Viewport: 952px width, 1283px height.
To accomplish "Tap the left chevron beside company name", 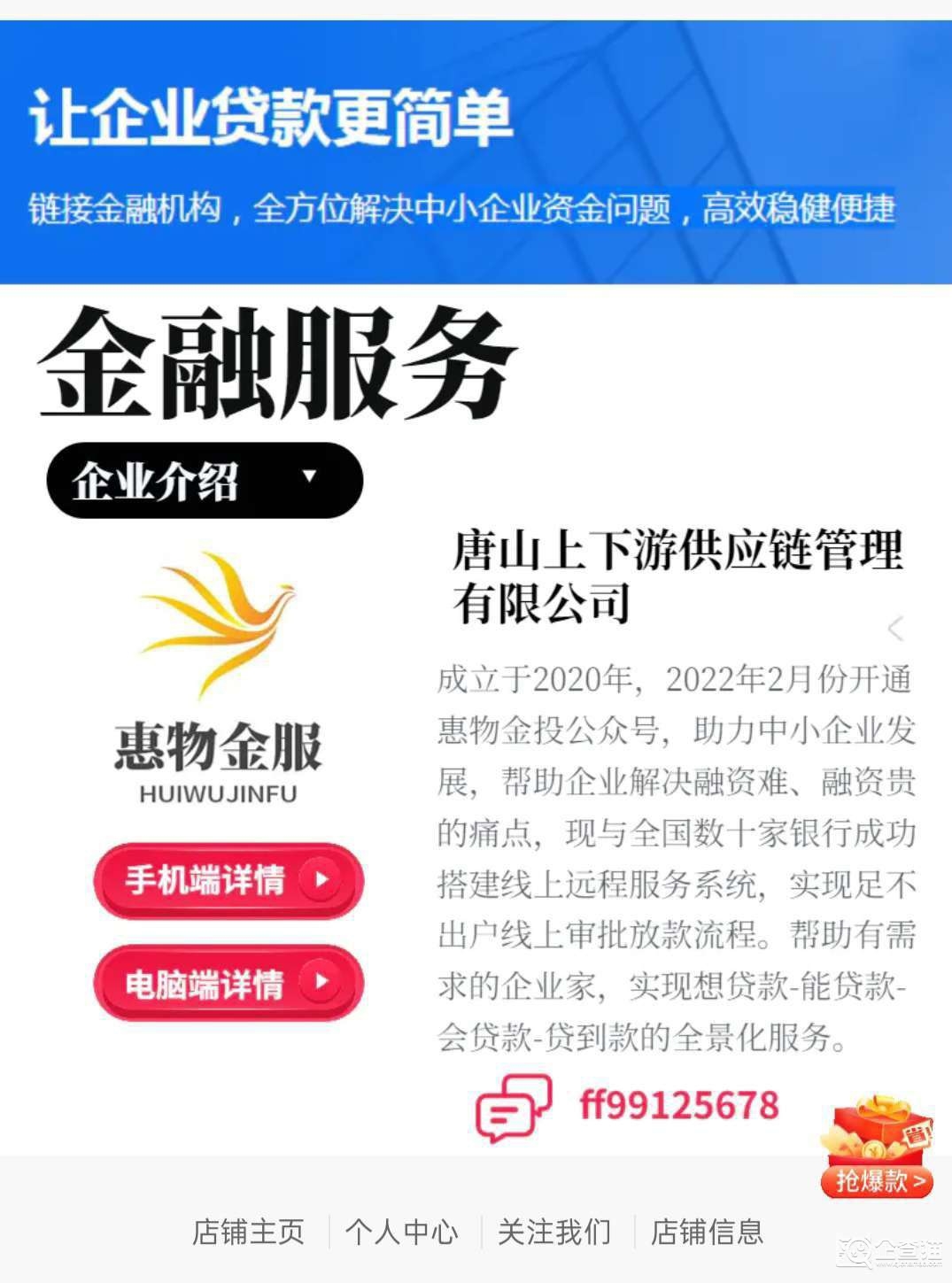I will [x=895, y=628].
